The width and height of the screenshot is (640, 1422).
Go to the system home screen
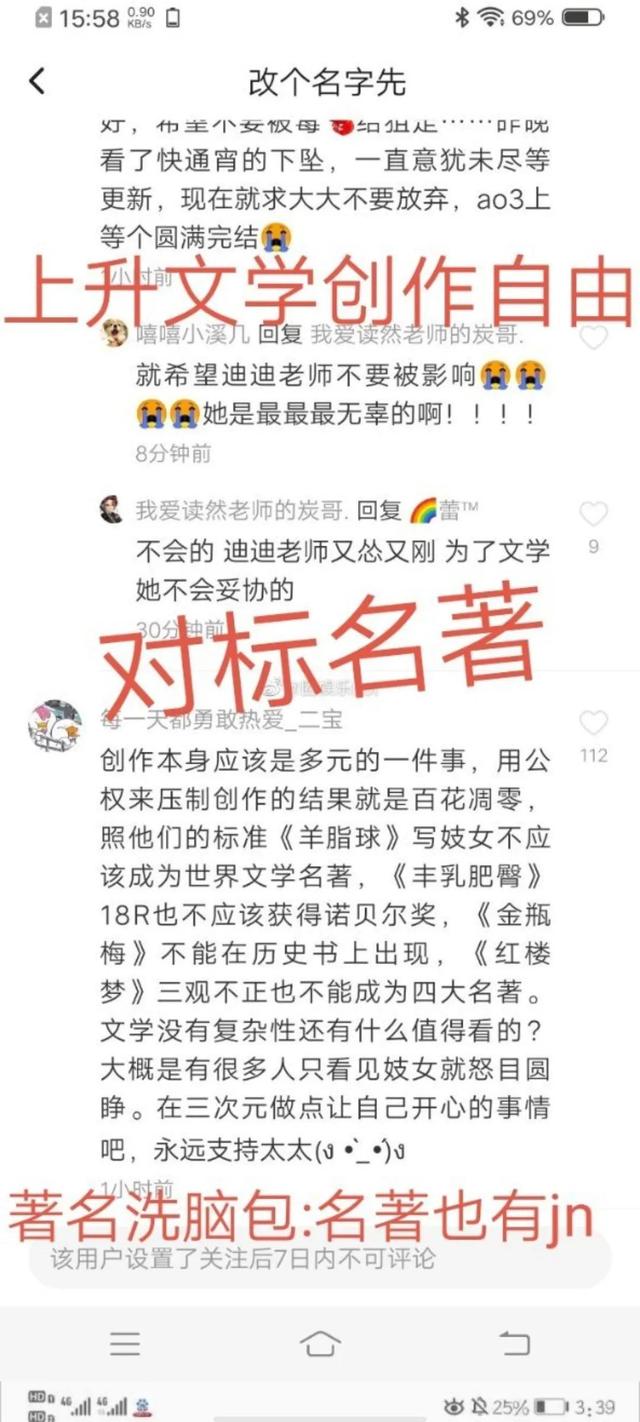(320, 1343)
